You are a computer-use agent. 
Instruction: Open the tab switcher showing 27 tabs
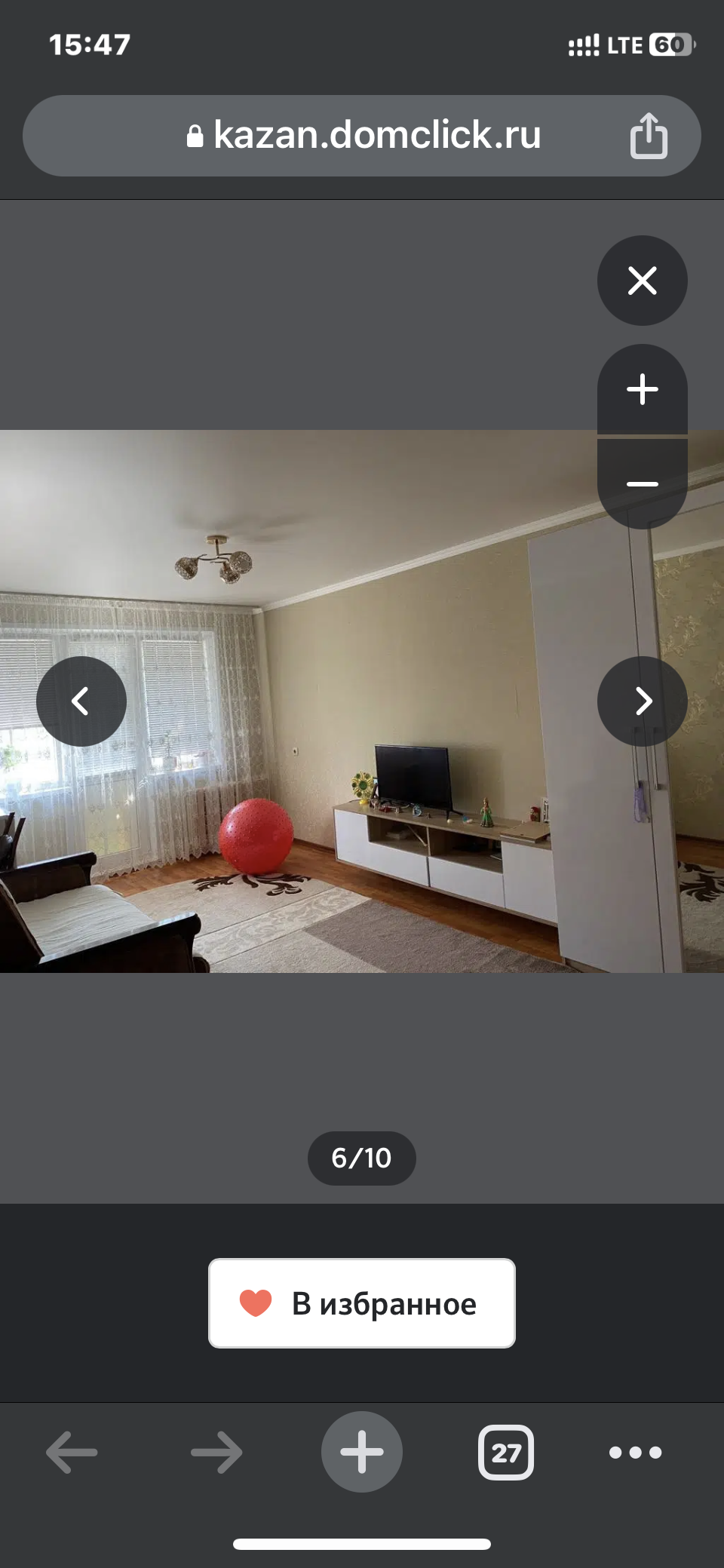point(505,1452)
